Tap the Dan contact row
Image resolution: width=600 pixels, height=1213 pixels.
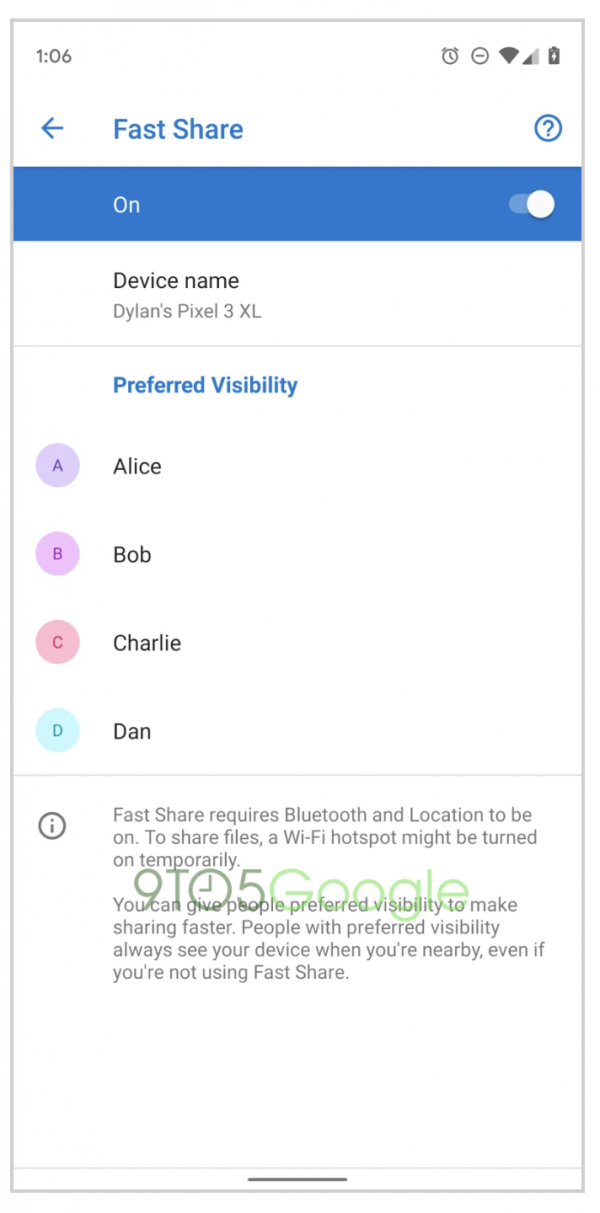click(x=297, y=731)
